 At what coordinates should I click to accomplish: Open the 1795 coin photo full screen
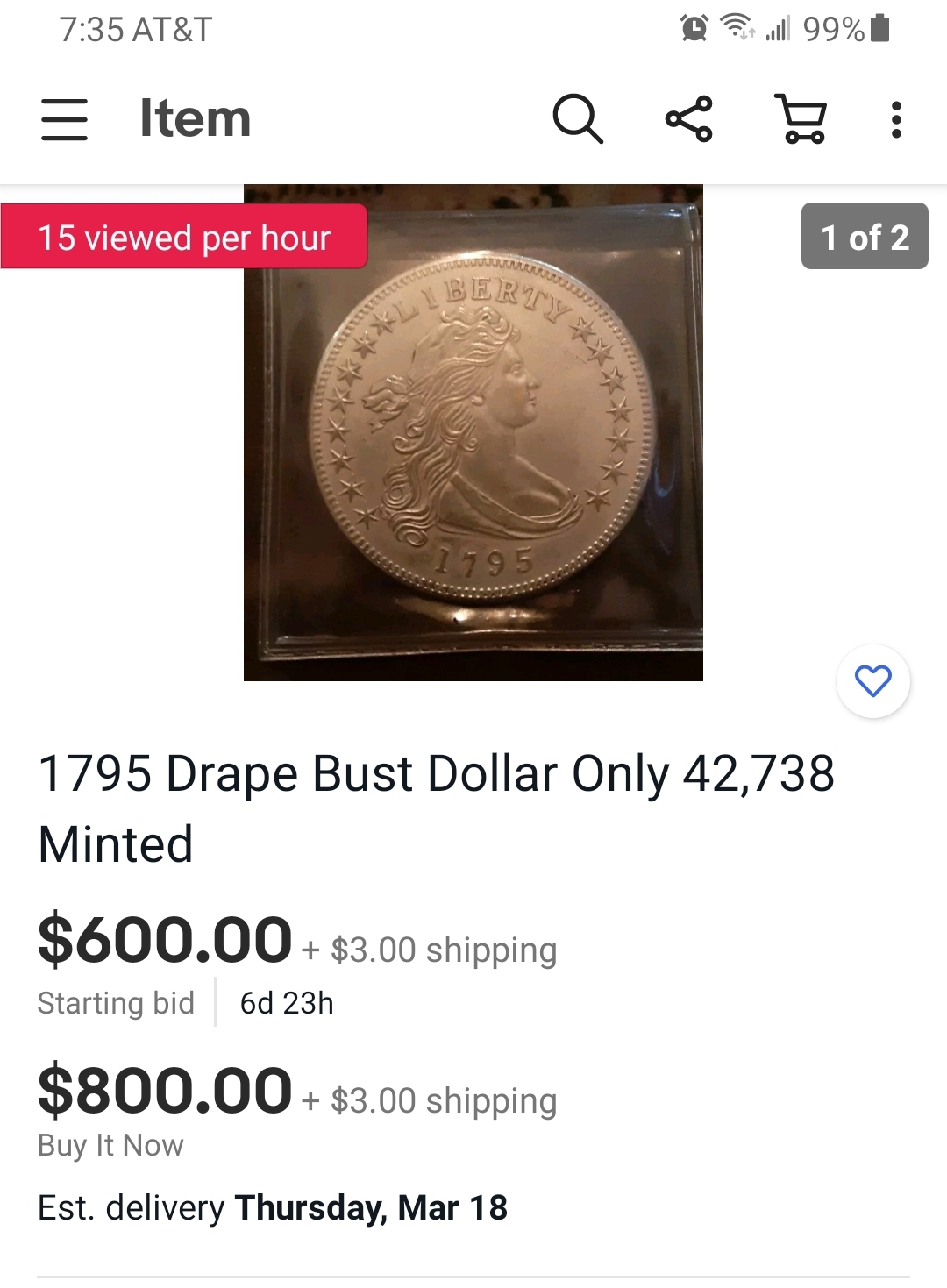(473, 432)
